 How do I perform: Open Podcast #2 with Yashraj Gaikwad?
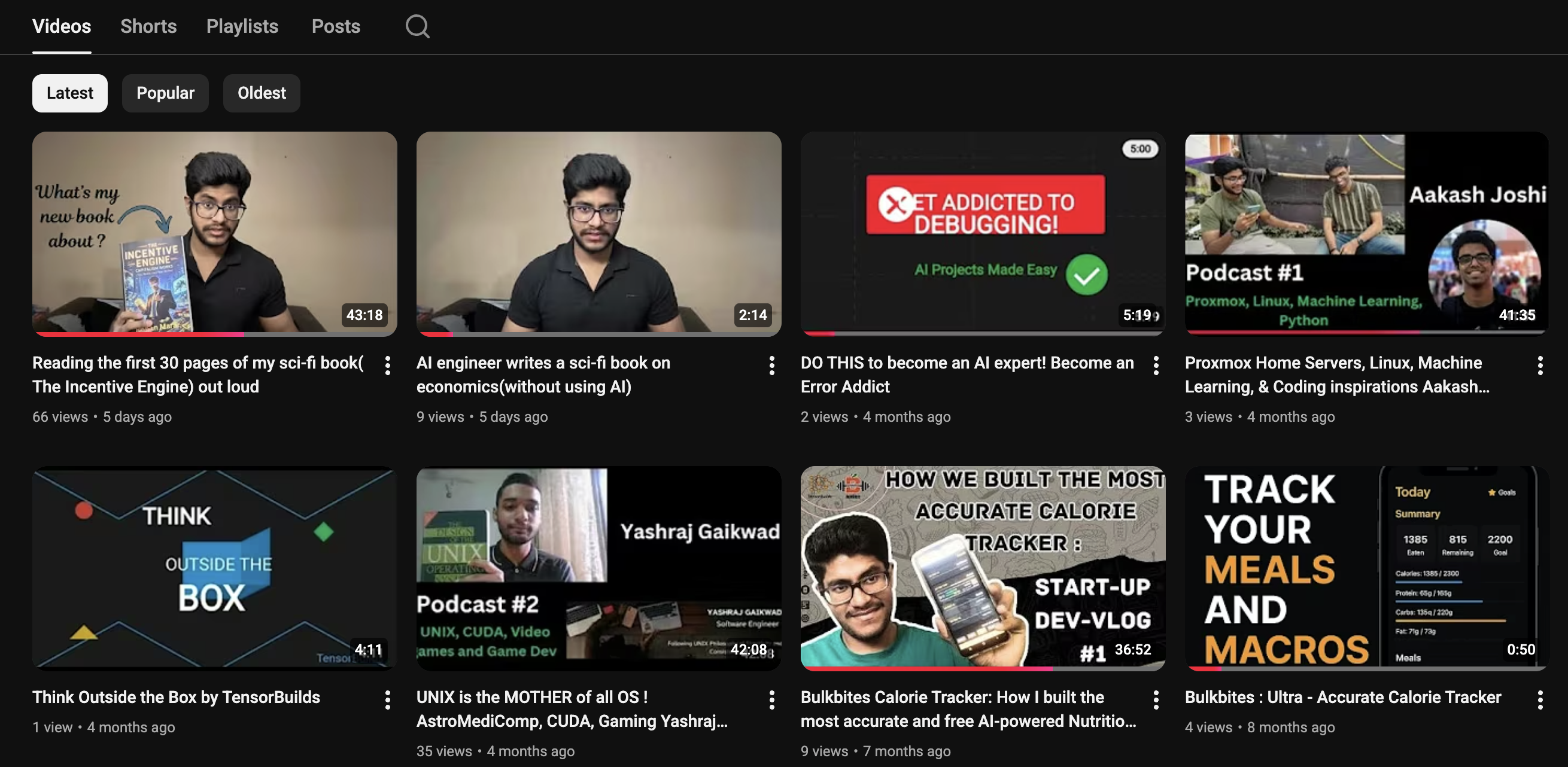pyautogui.click(x=598, y=567)
